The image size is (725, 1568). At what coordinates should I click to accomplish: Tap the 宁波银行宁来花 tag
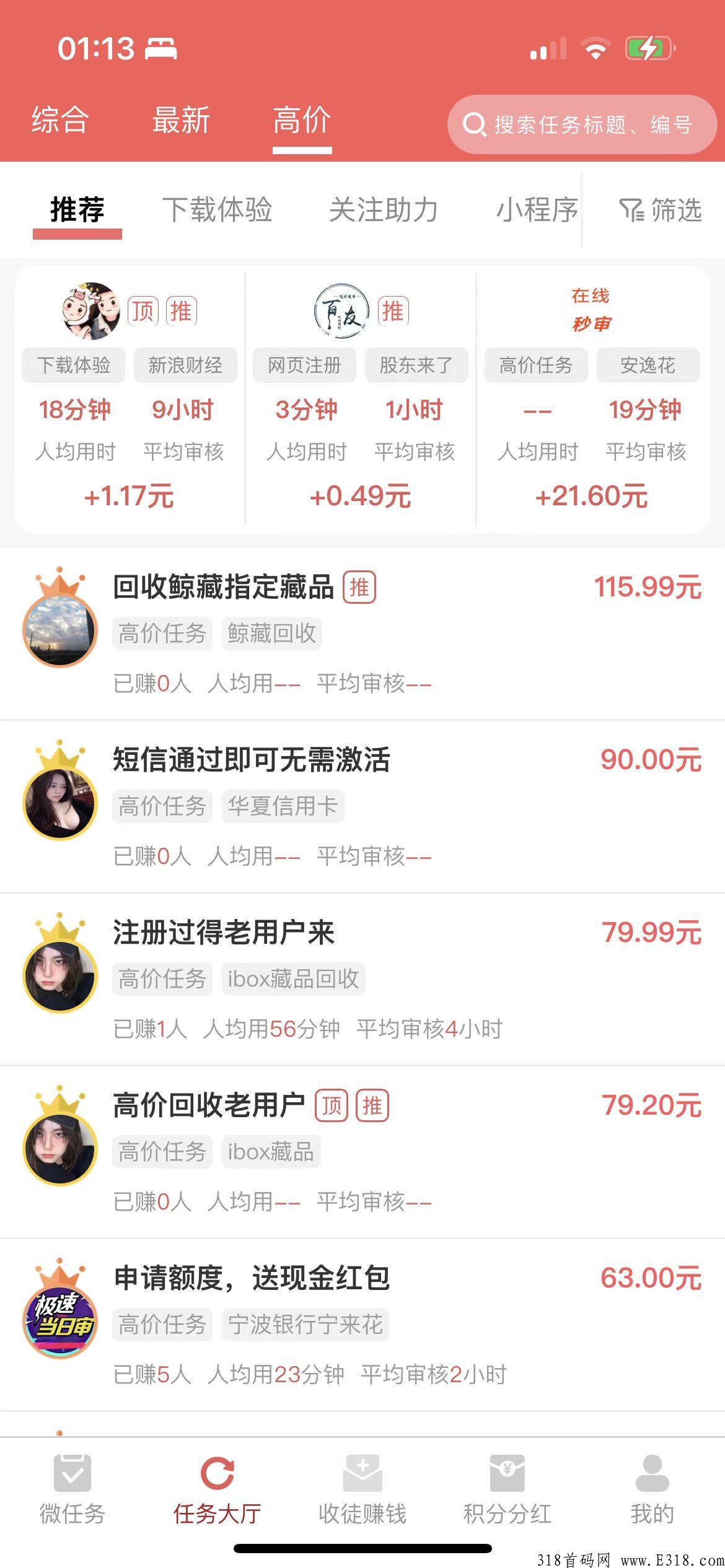tap(305, 1324)
